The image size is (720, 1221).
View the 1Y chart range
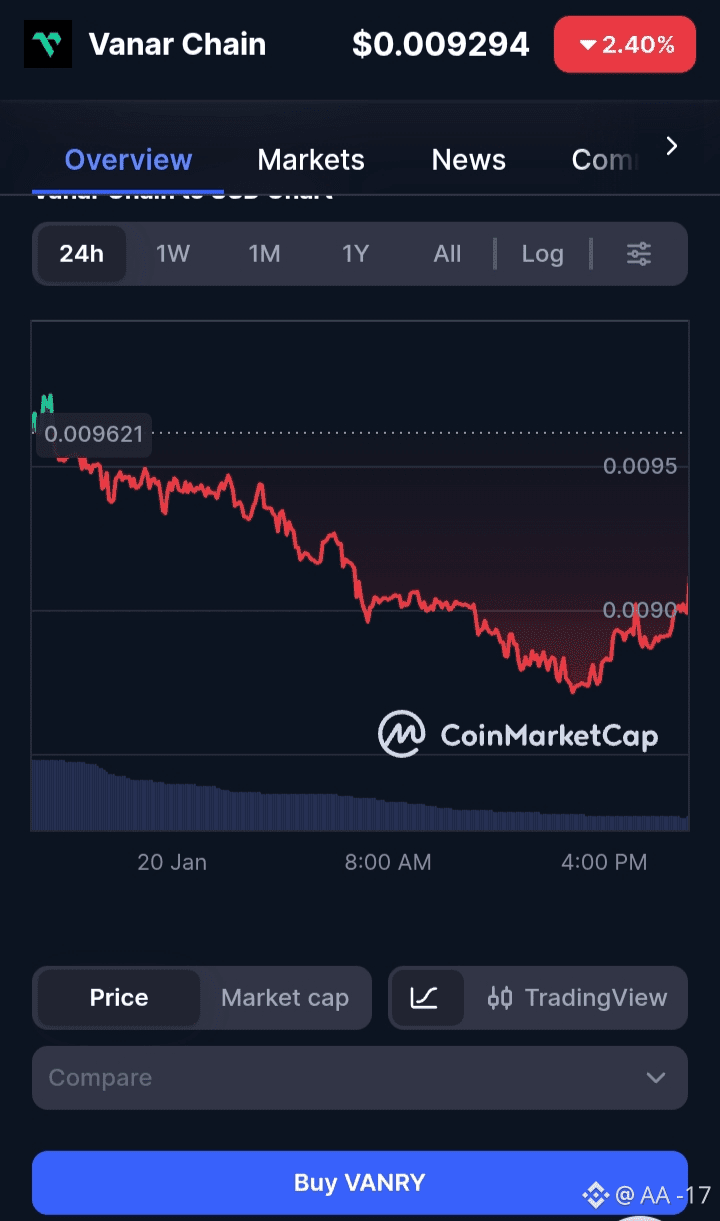coord(355,254)
